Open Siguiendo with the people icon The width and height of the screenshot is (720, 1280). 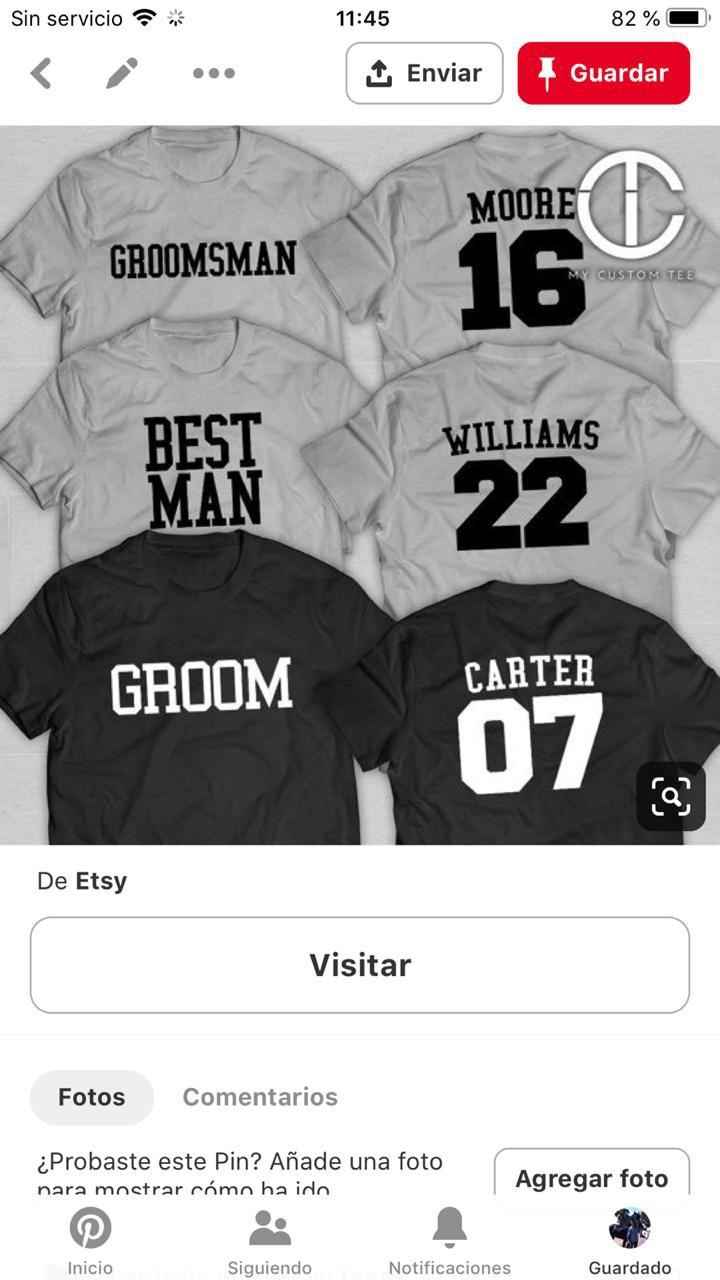(x=271, y=1228)
